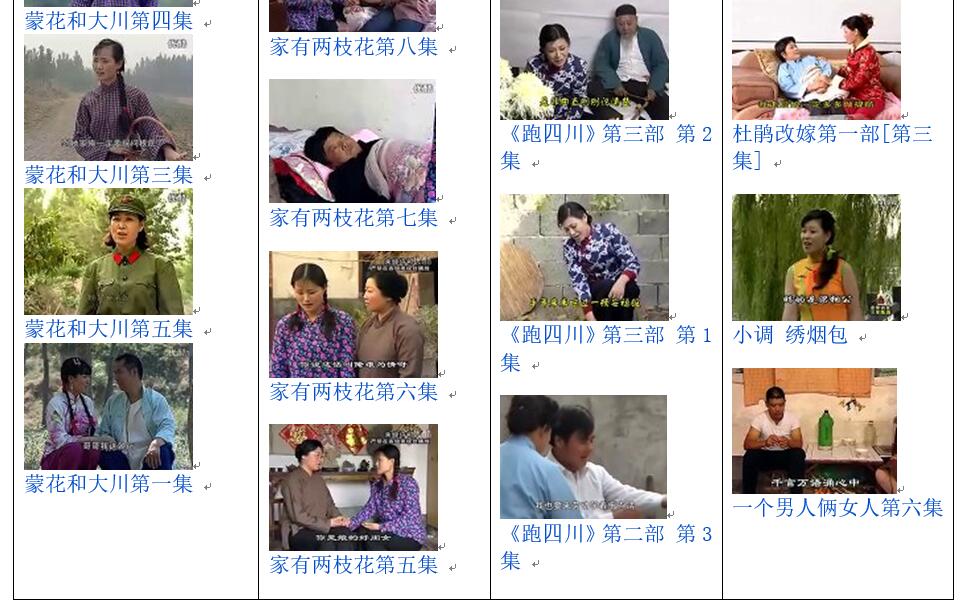Viewport: 960px width, 606px height.
Task: Open the 家有两枝花第八集 link
Action: pos(353,47)
